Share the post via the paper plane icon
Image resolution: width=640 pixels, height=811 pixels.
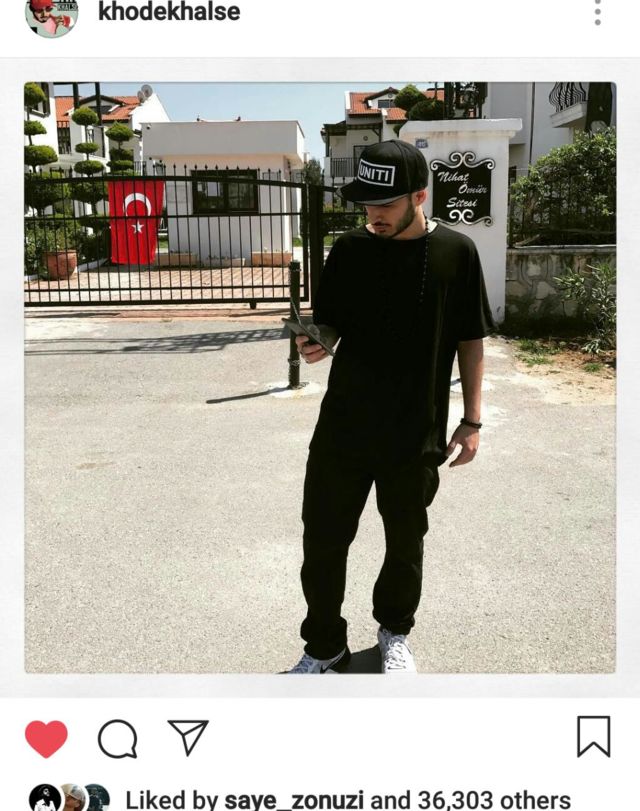[187, 737]
